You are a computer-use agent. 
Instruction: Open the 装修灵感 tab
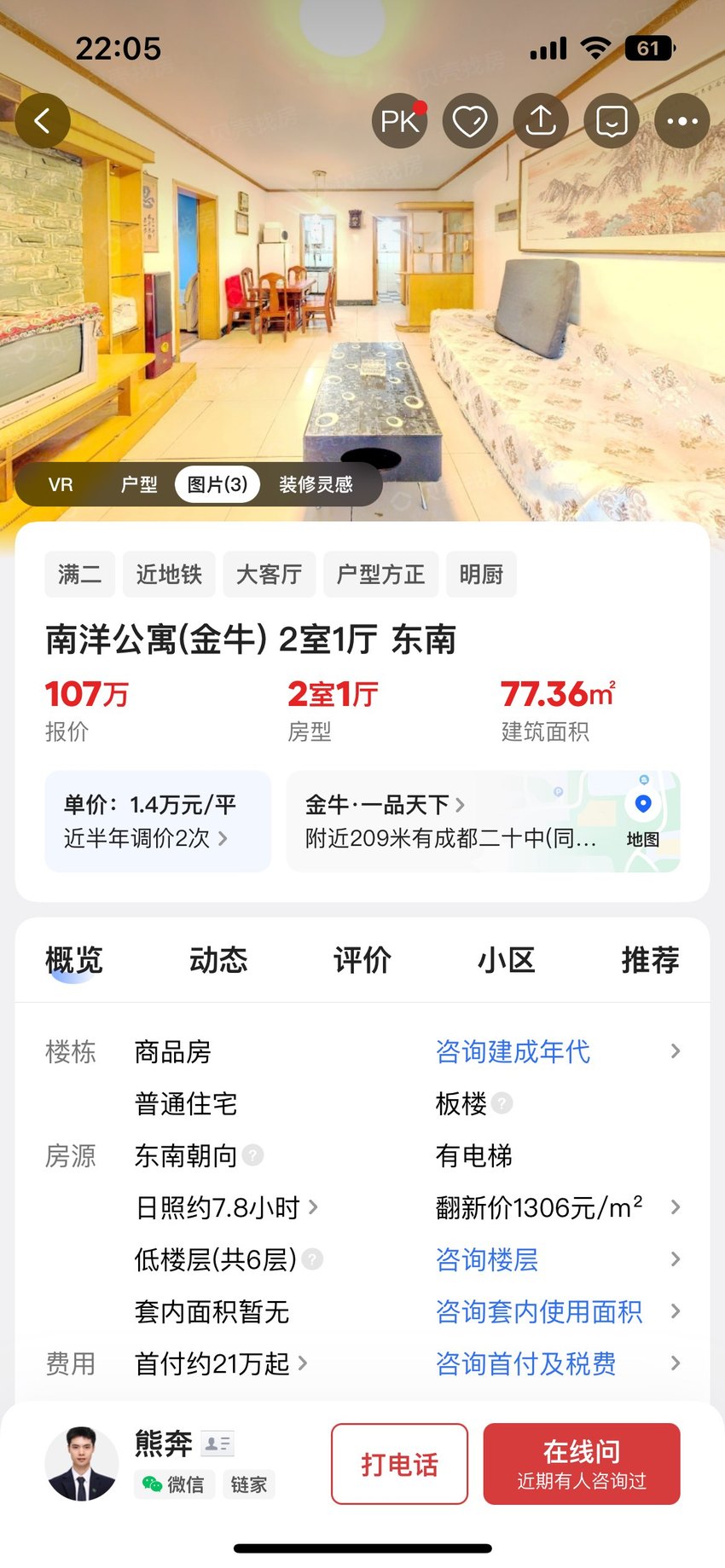(316, 484)
